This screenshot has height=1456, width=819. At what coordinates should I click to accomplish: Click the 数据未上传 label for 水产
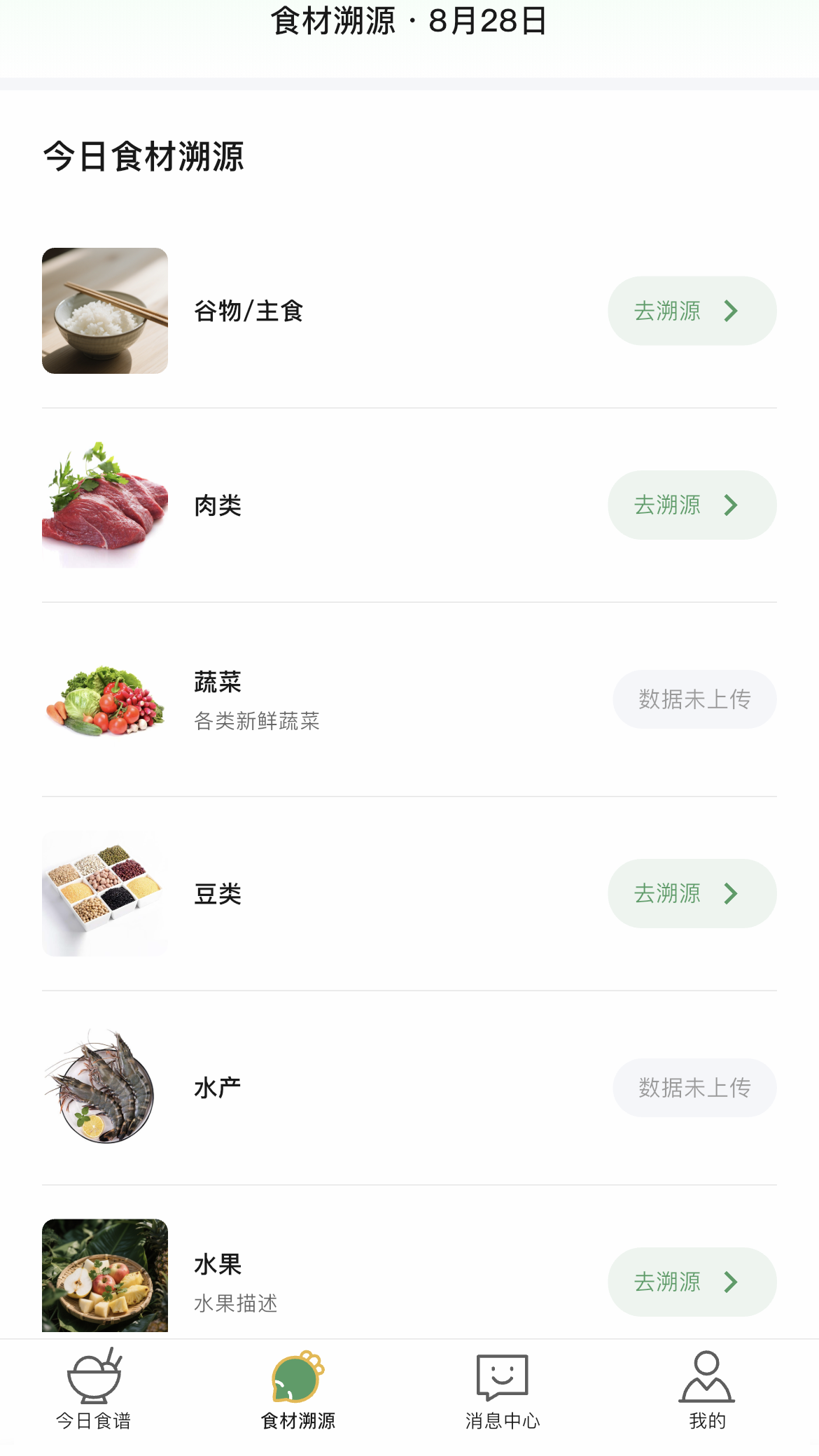pos(694,1087)
